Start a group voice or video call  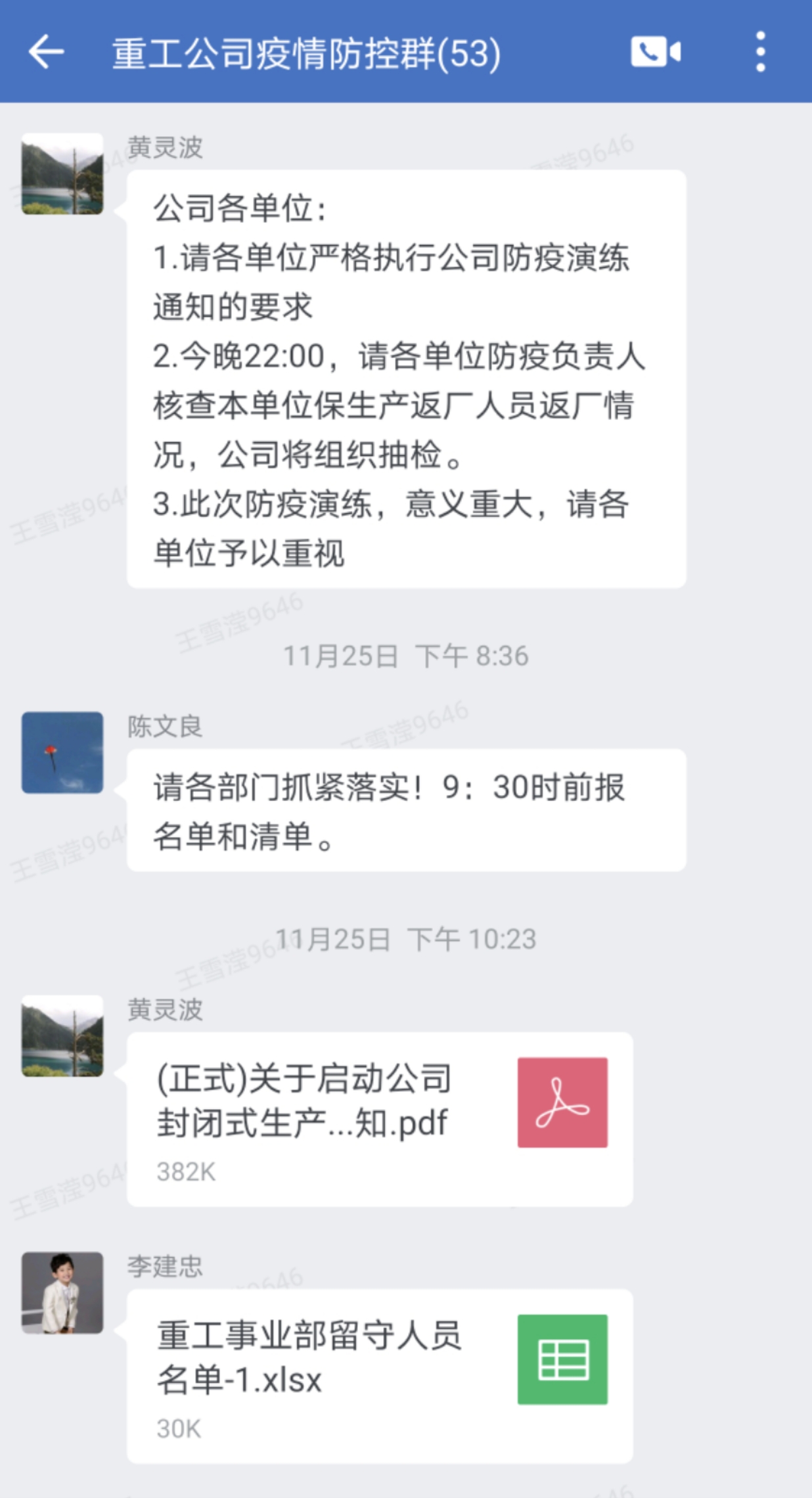pos(655,52)
